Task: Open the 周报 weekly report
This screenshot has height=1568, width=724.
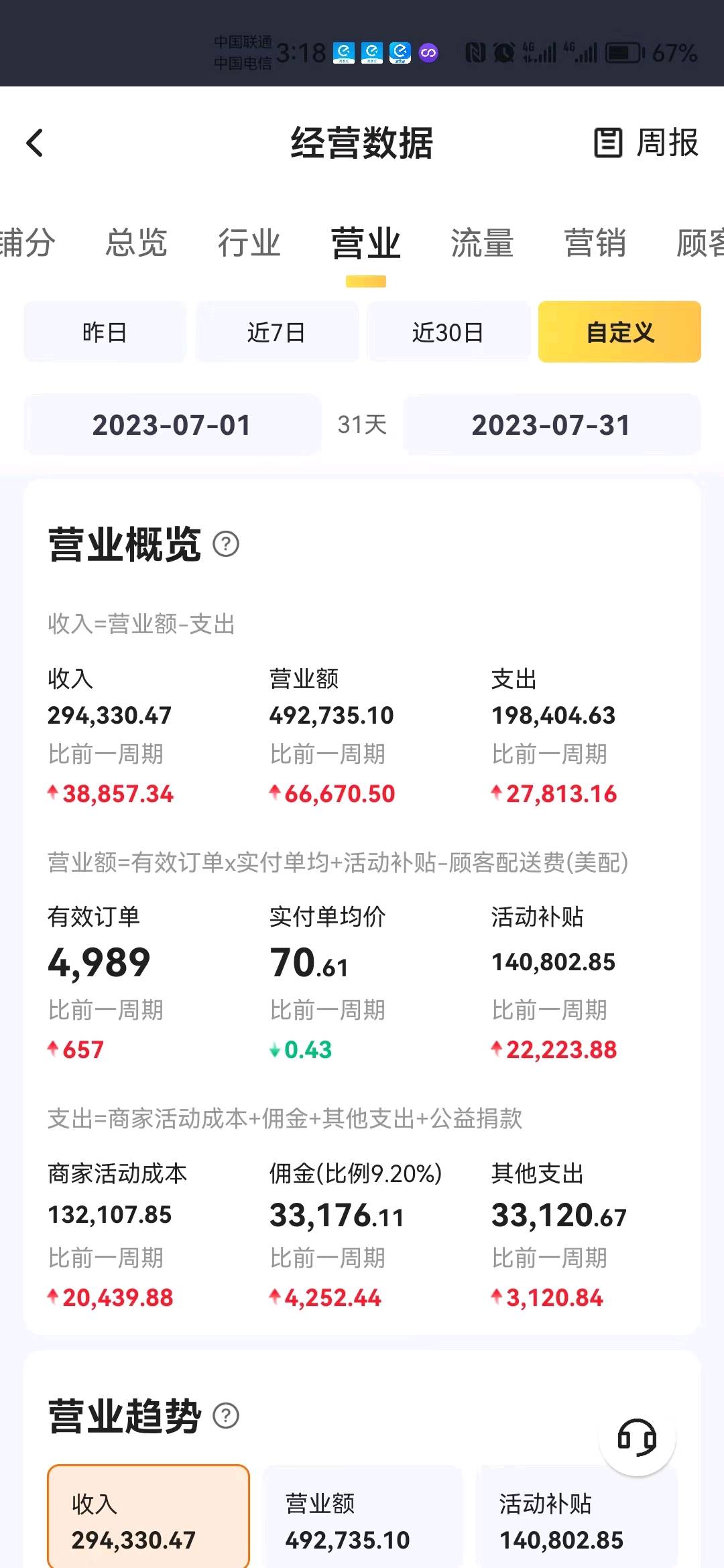Action: click(646, 143)
